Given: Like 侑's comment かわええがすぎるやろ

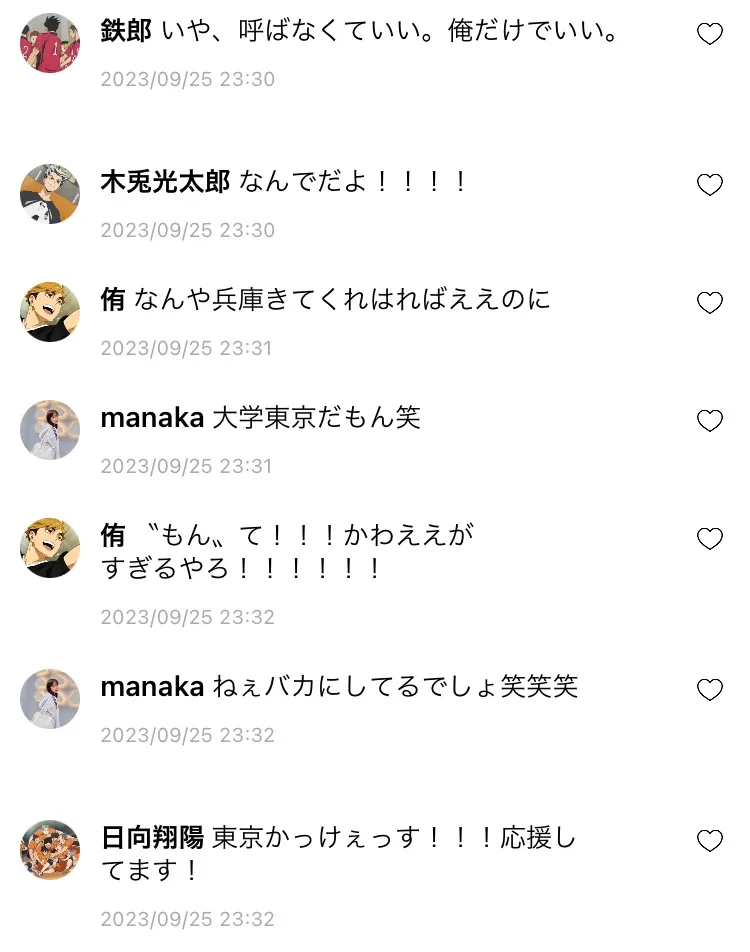Looking at the screenshot, I should [x=709, y=540].
